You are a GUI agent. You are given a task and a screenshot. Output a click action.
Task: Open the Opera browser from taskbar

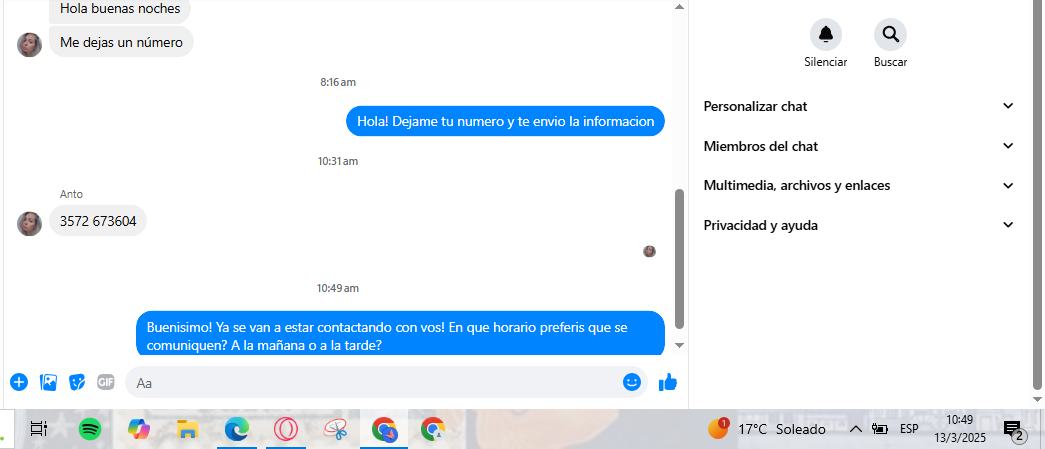[x=286, y=429]
